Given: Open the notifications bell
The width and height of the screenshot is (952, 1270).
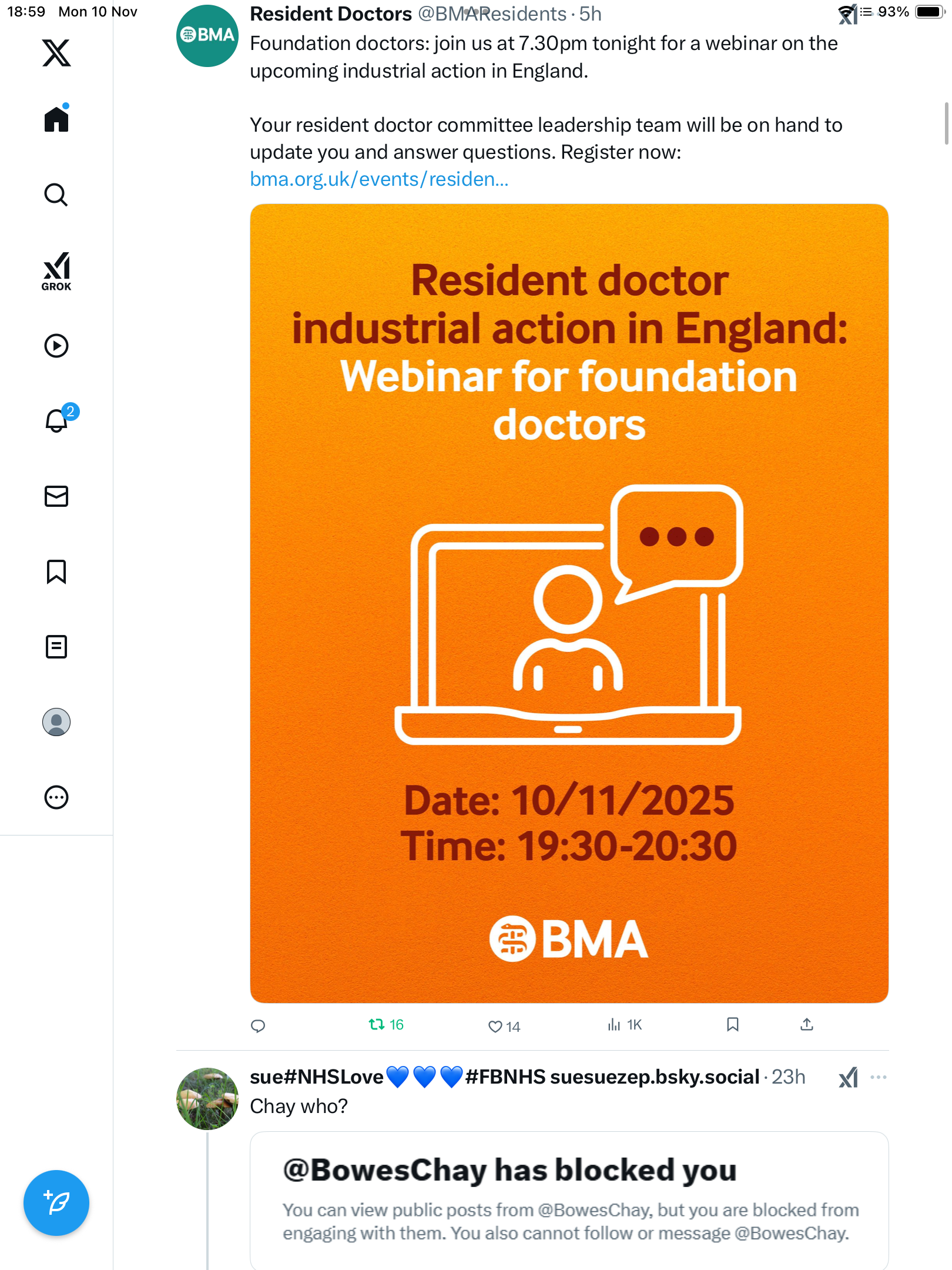Looking at the screenshot, I should click(56, 421).
